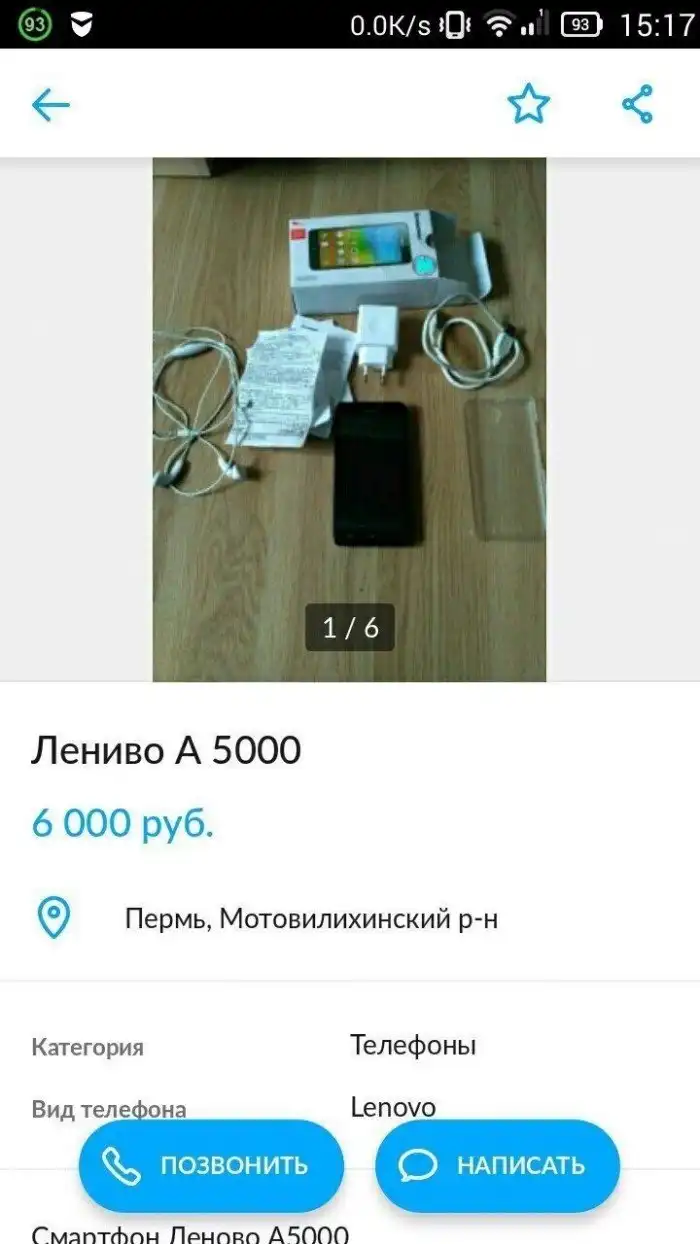This screenshot has width=700, height=1244.
Task: Share this Lenovo A5000 listing
Action: pos(637,104)
